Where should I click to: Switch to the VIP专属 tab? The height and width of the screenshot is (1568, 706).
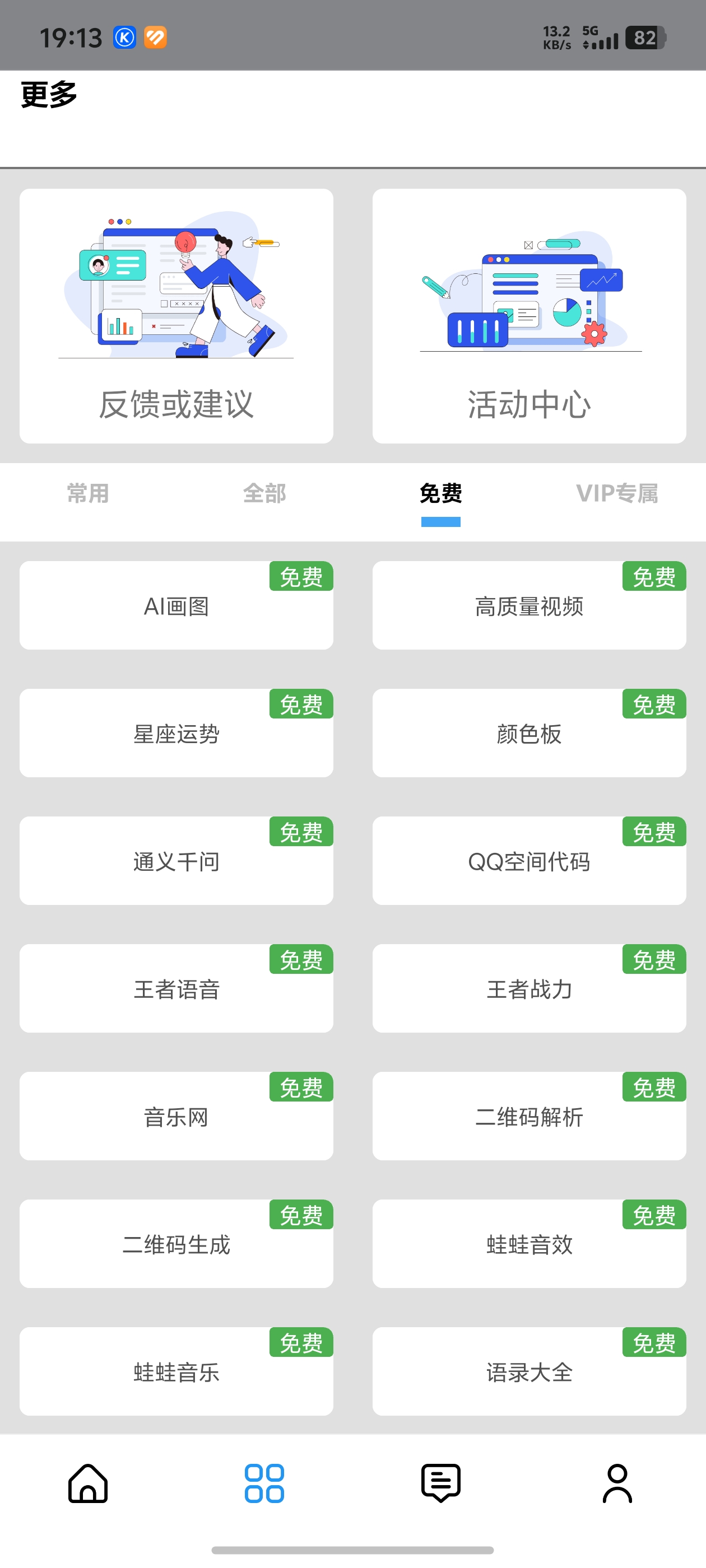click(x=618, y=494)
